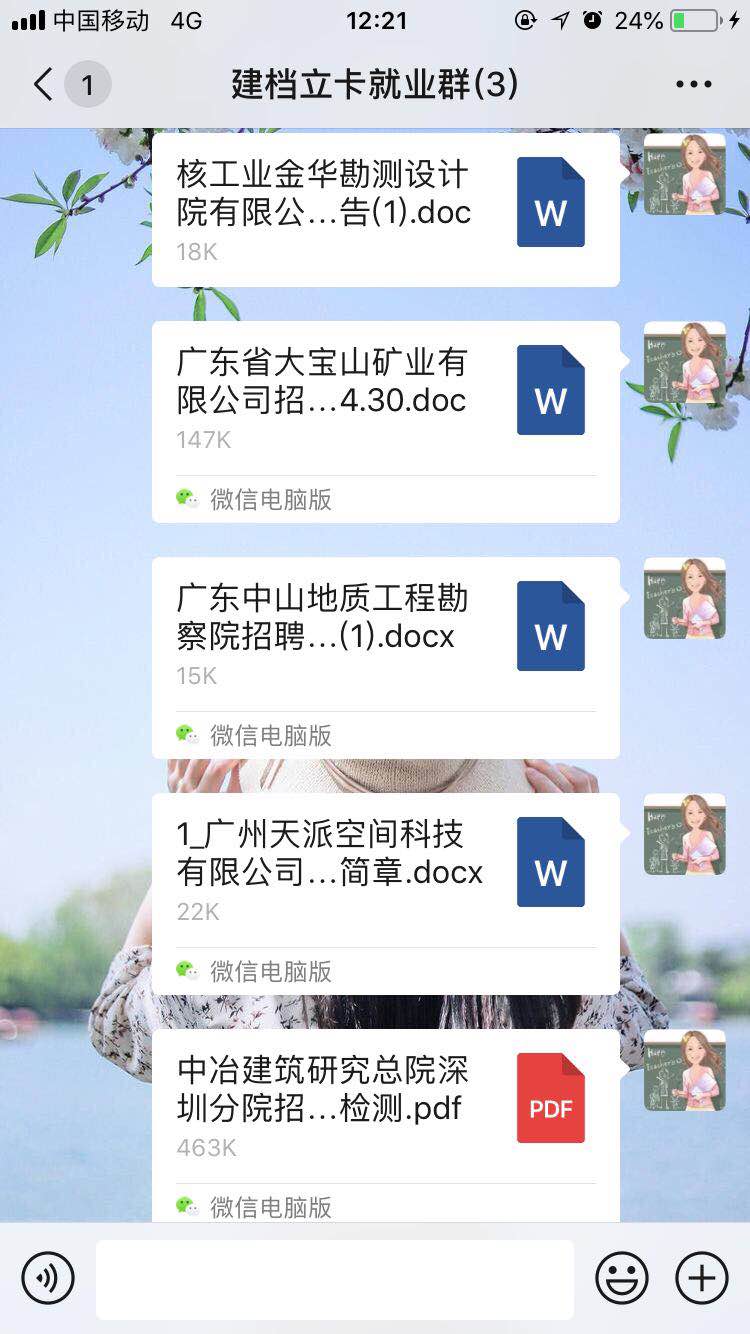
Task: Open the group chat options menu
Action: coord(693,85)
